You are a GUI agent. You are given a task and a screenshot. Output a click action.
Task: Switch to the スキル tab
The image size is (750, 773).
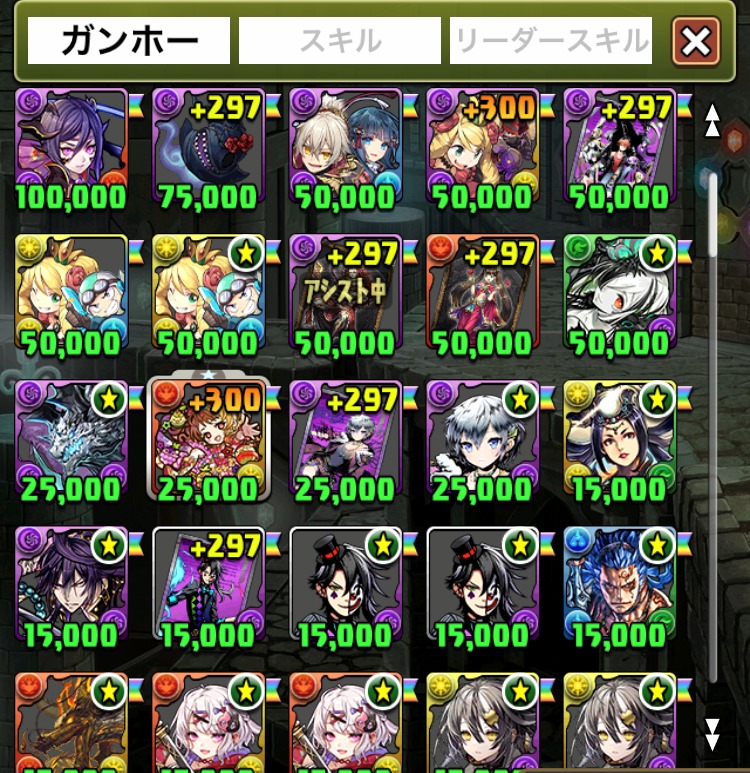[x=340, y=41]
